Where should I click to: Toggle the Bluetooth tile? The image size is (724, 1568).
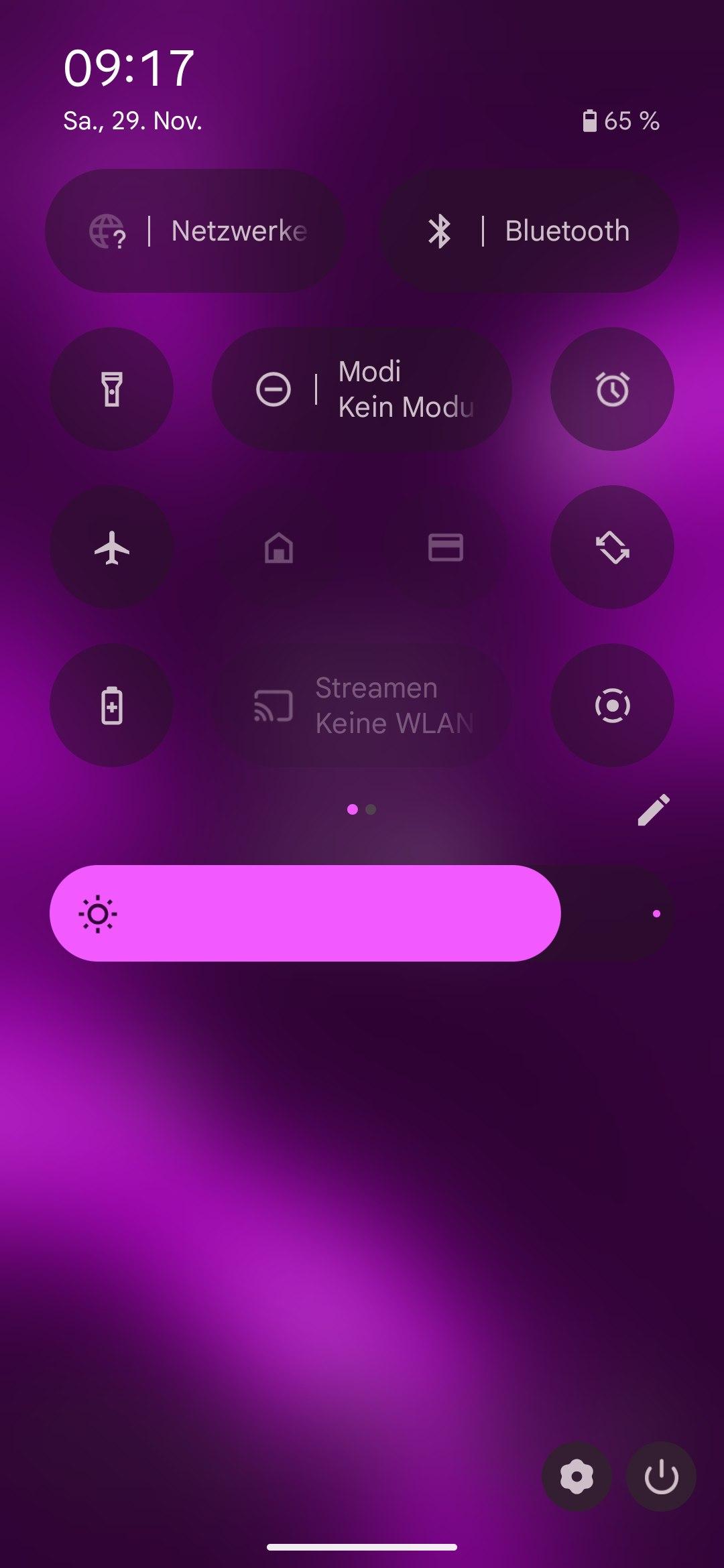coord(530,231)
